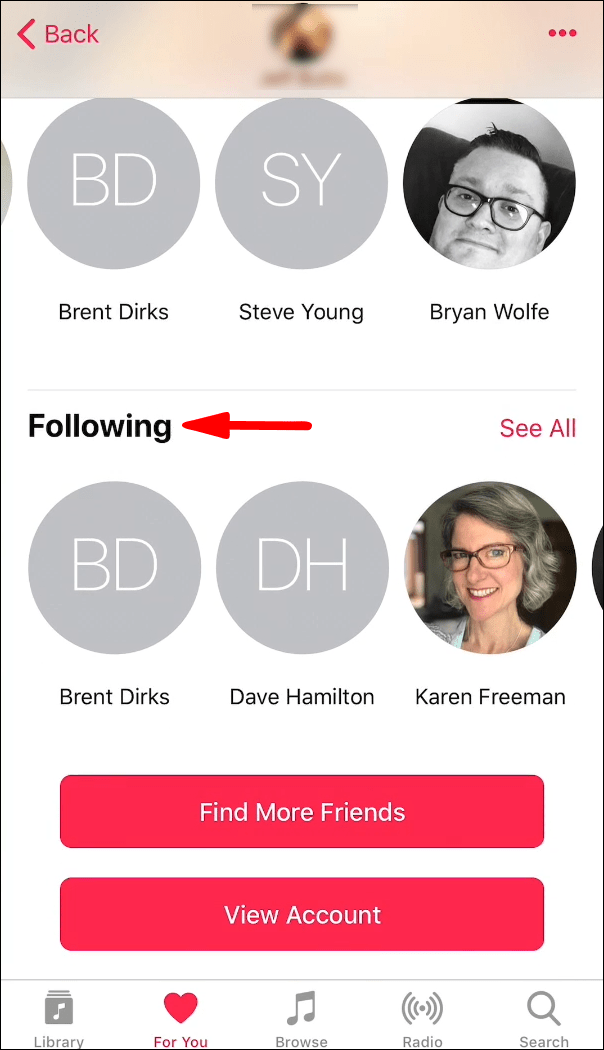Go back to the previous screen
Image resolution: width=604 pixels, height=1050 pixels.
tap(57, 34)
